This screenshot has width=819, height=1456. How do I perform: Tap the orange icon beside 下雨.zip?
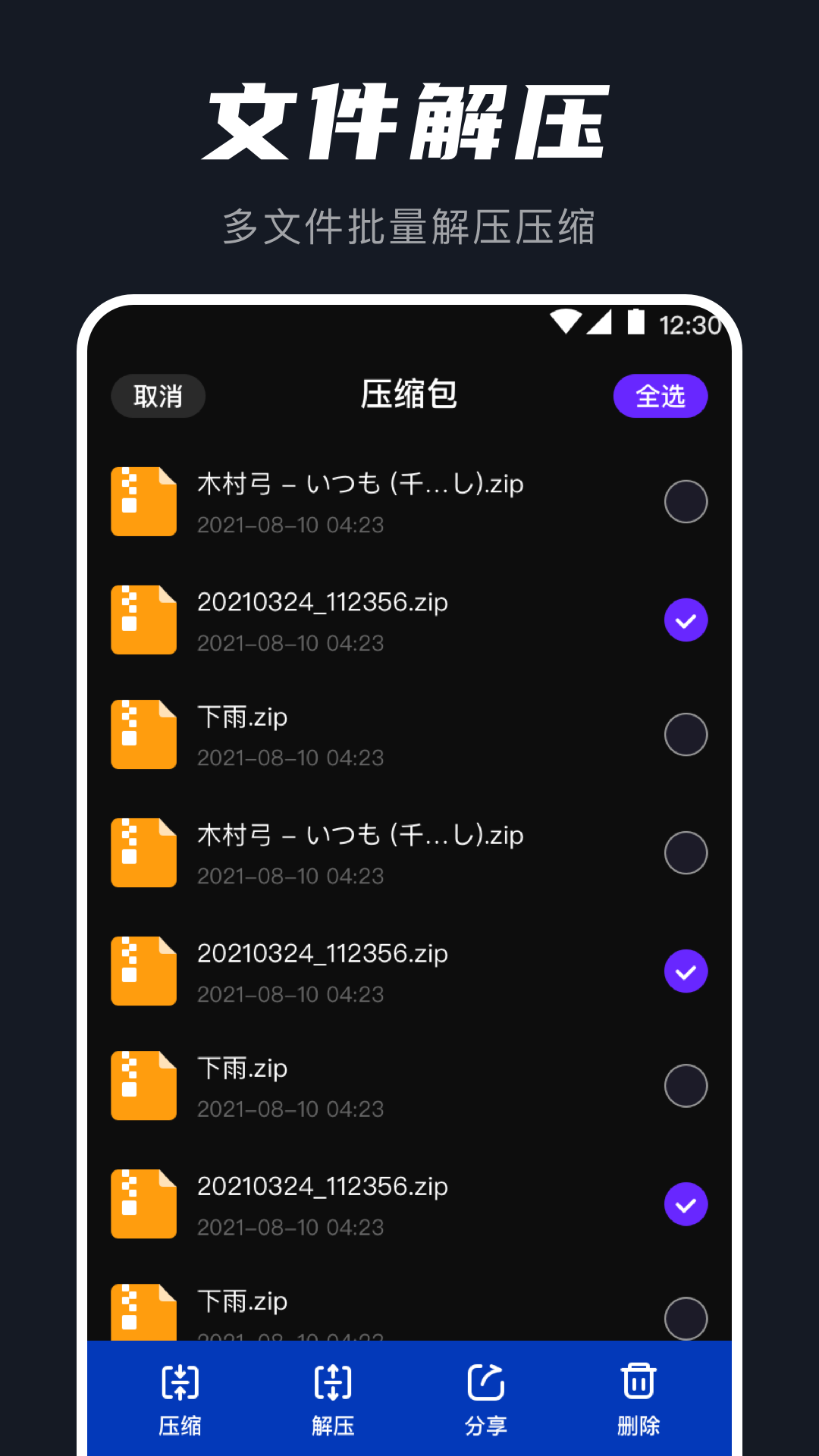143,734
